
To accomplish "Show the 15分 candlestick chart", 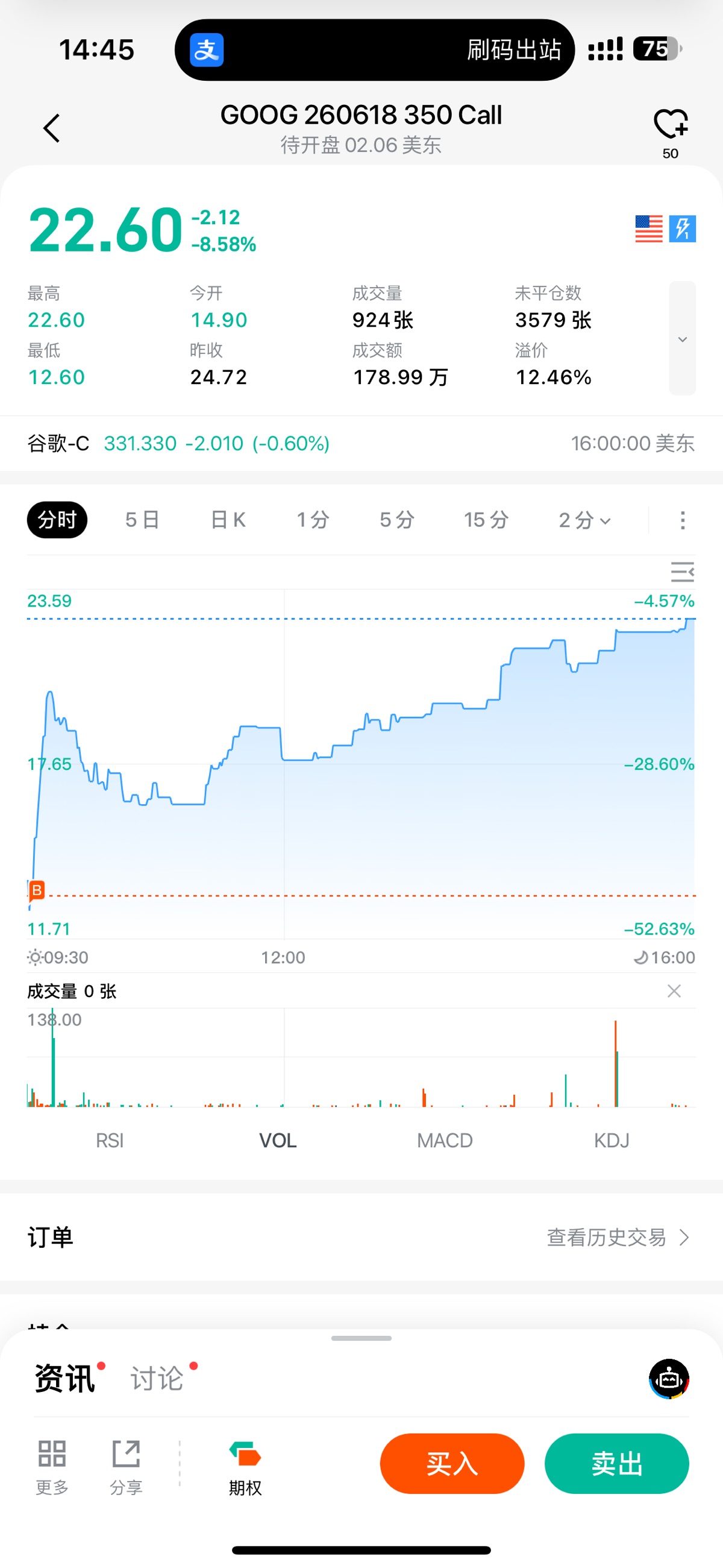I will [x=486, y=520].
